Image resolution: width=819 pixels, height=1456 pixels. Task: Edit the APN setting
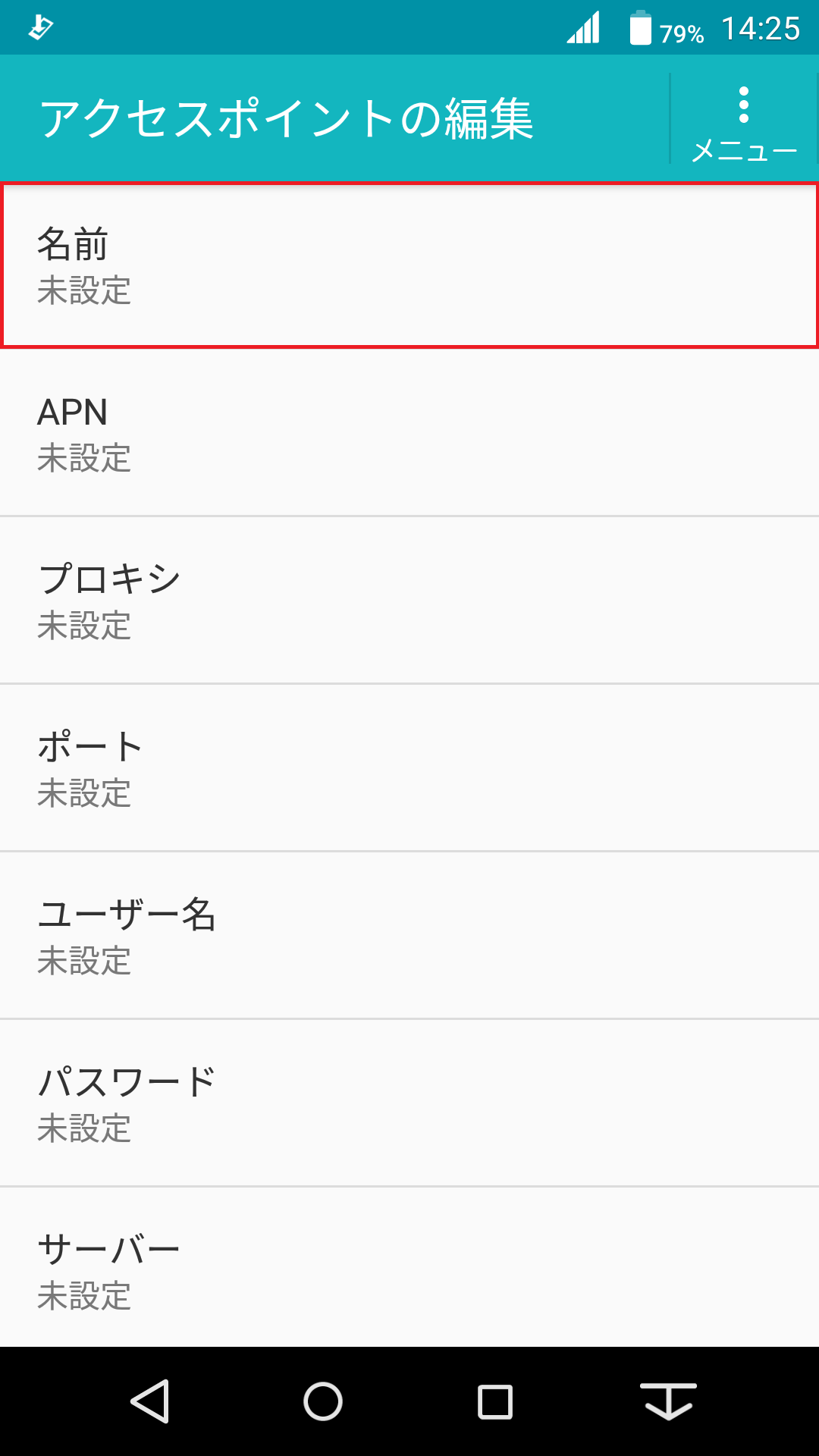click(x=409, y=432)
